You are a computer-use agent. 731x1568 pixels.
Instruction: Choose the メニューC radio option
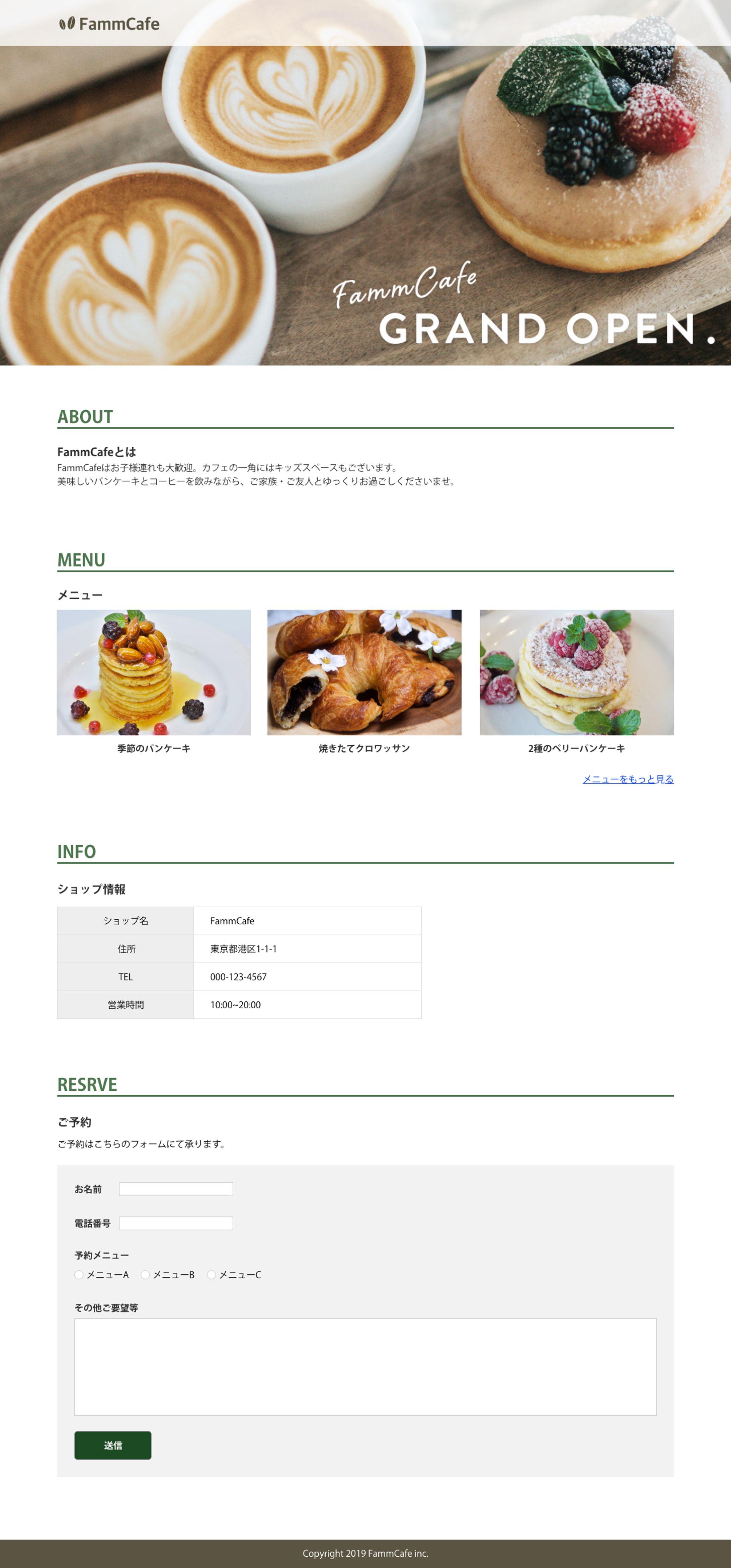pos(212,1275)
